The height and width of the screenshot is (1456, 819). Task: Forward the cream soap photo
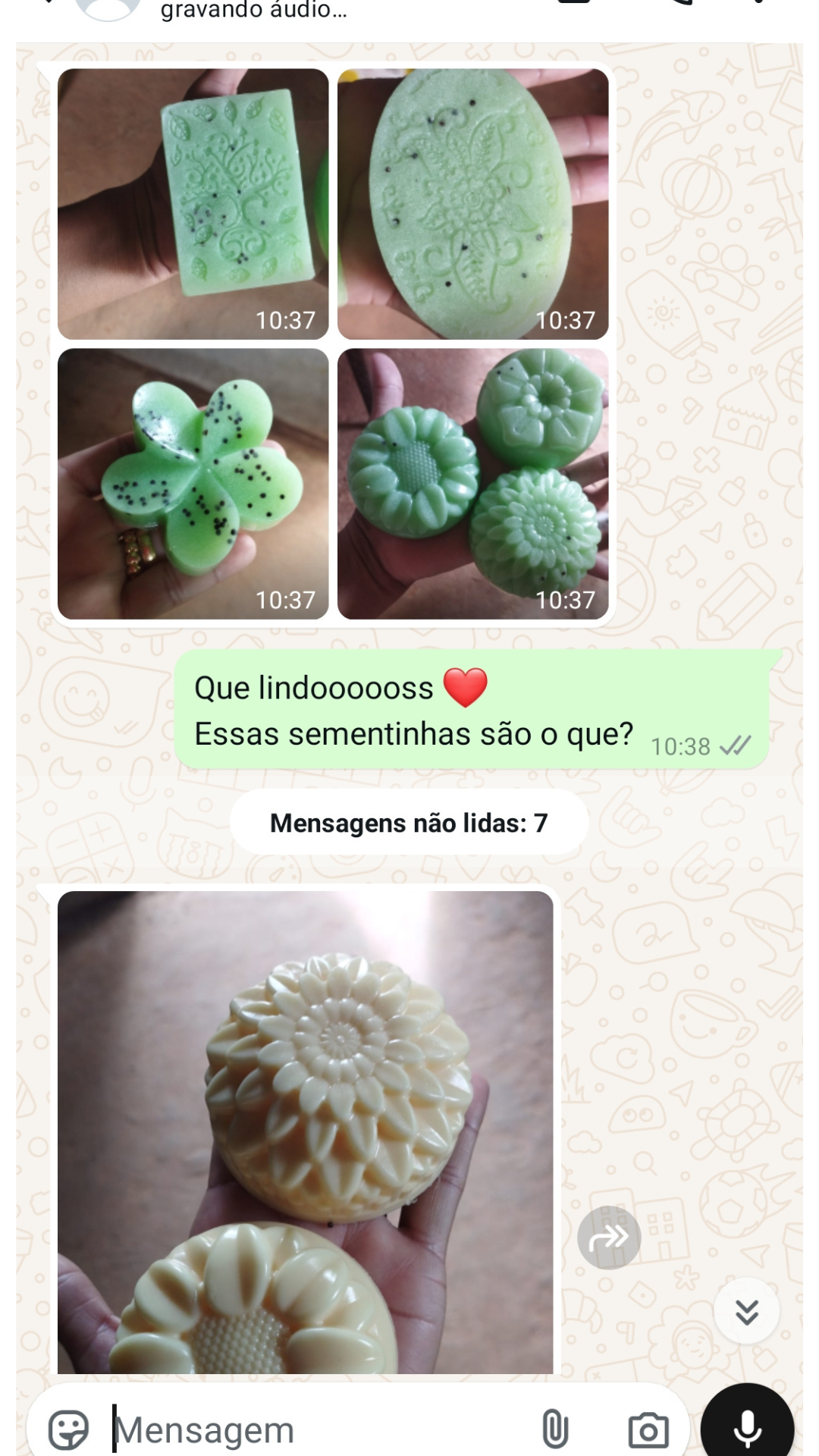click(x=608, y=1238)
